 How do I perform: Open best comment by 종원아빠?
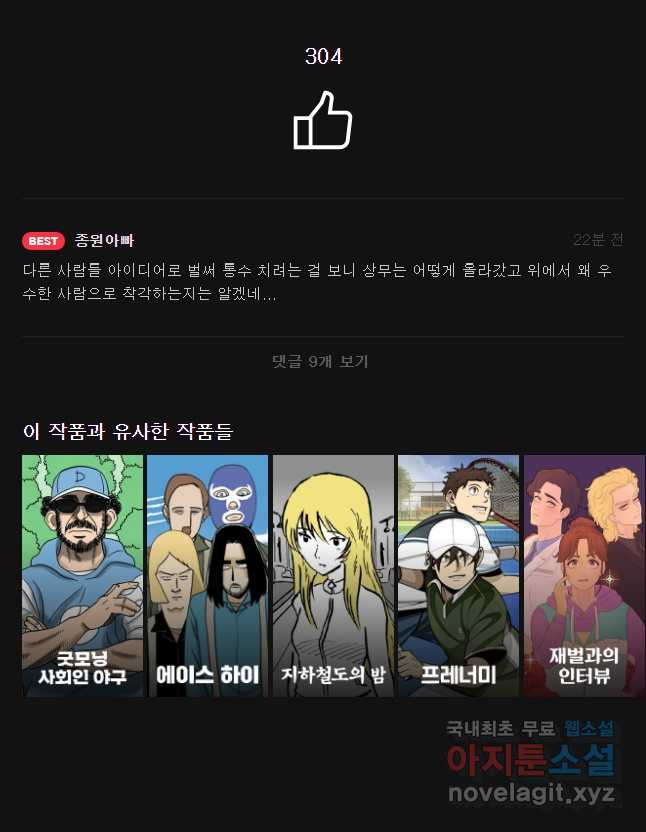[x=322, y=283]
